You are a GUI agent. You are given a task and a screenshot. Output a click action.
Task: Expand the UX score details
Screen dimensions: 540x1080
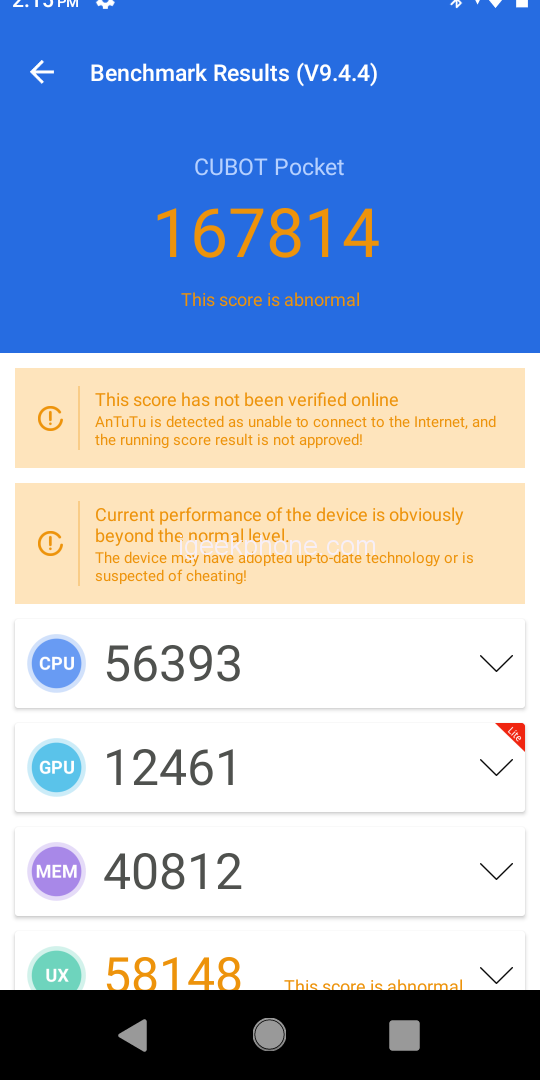pyautogui.click(x=496, y=975)
